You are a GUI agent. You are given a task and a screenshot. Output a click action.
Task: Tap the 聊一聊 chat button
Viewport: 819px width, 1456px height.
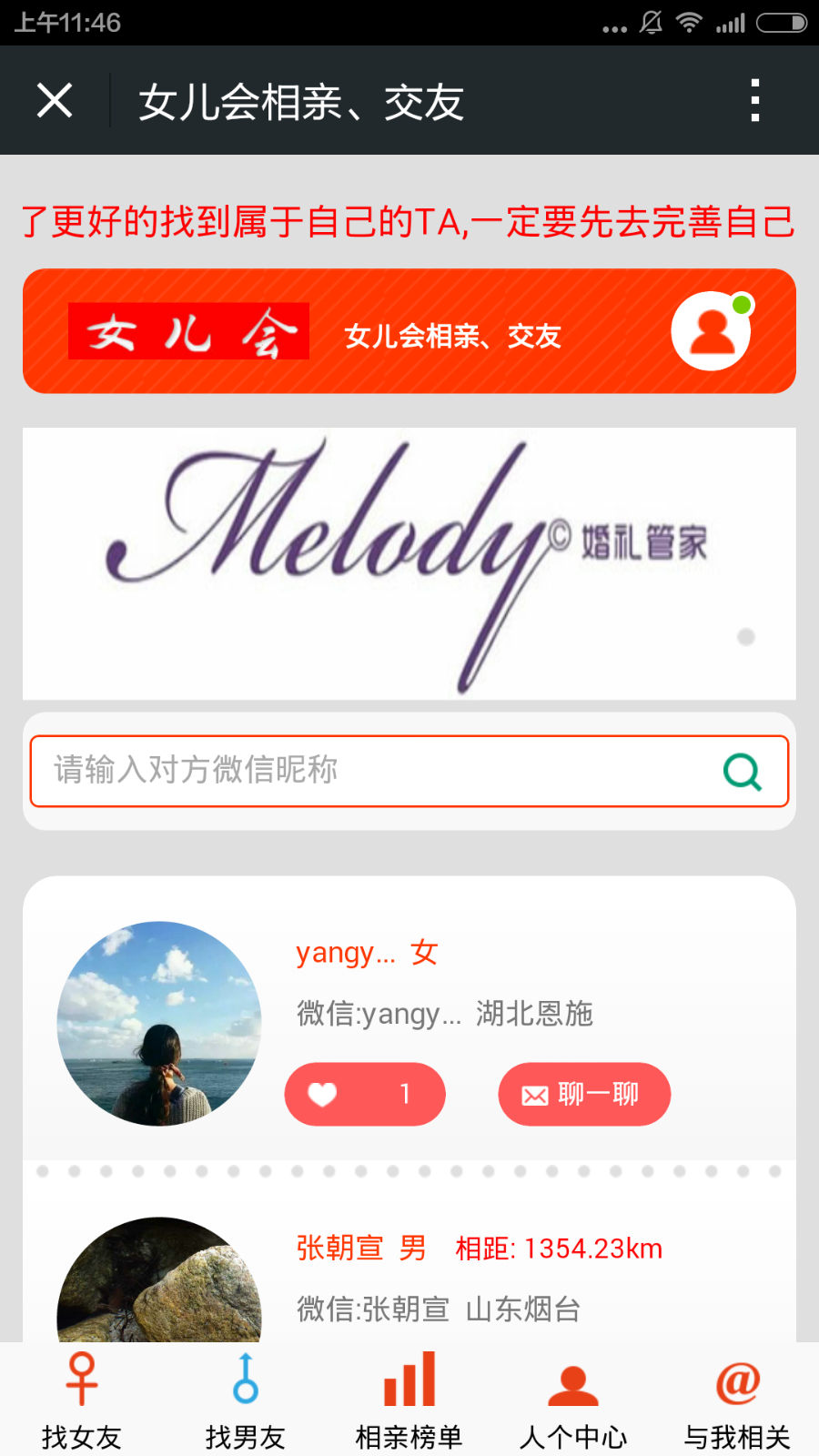coord(584,1094)
